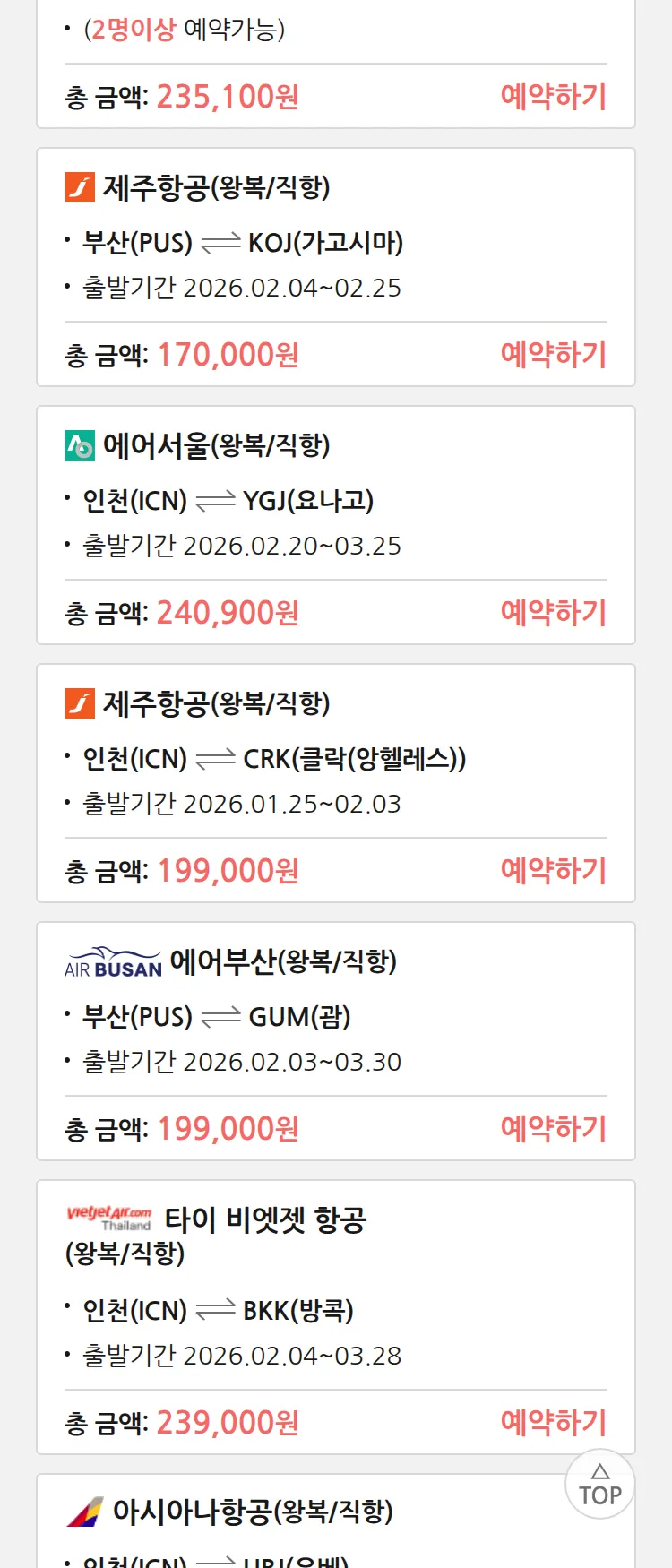Jump back to top with TOP button
Image resolution: width=672 pixels, height=1568 pixels.
click(x=599, y=1484)
